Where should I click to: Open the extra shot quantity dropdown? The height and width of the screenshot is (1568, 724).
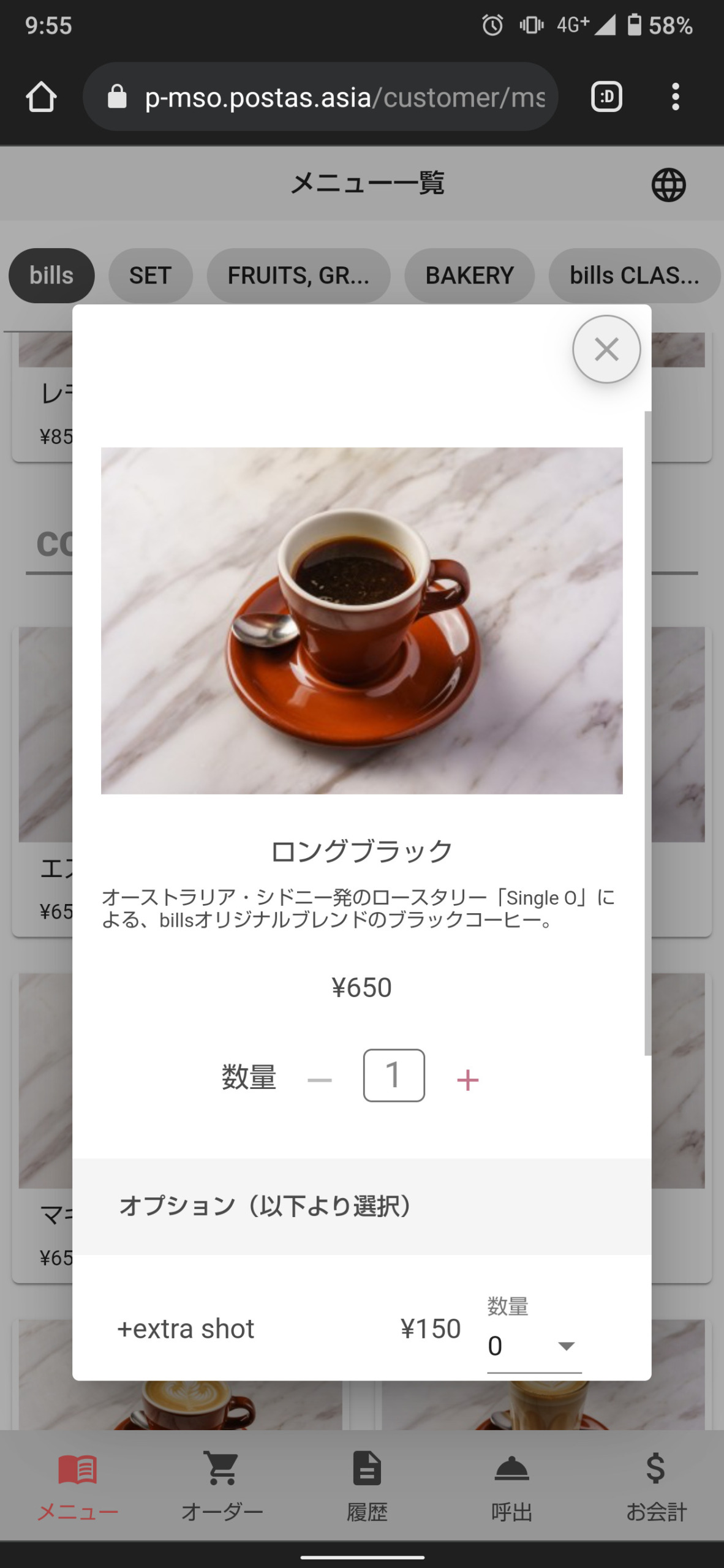534,1346
